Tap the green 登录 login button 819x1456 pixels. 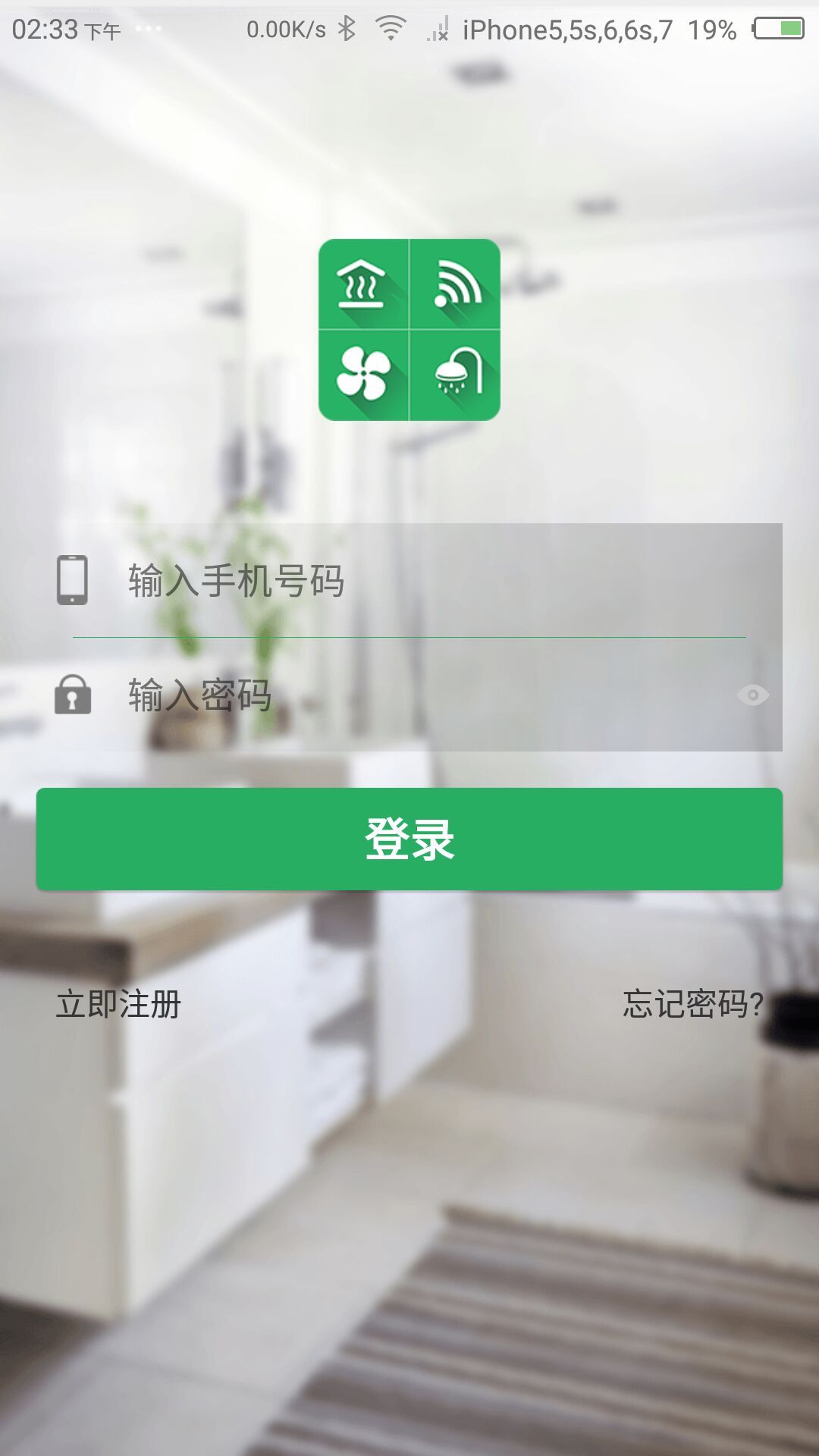pos(409,839)
